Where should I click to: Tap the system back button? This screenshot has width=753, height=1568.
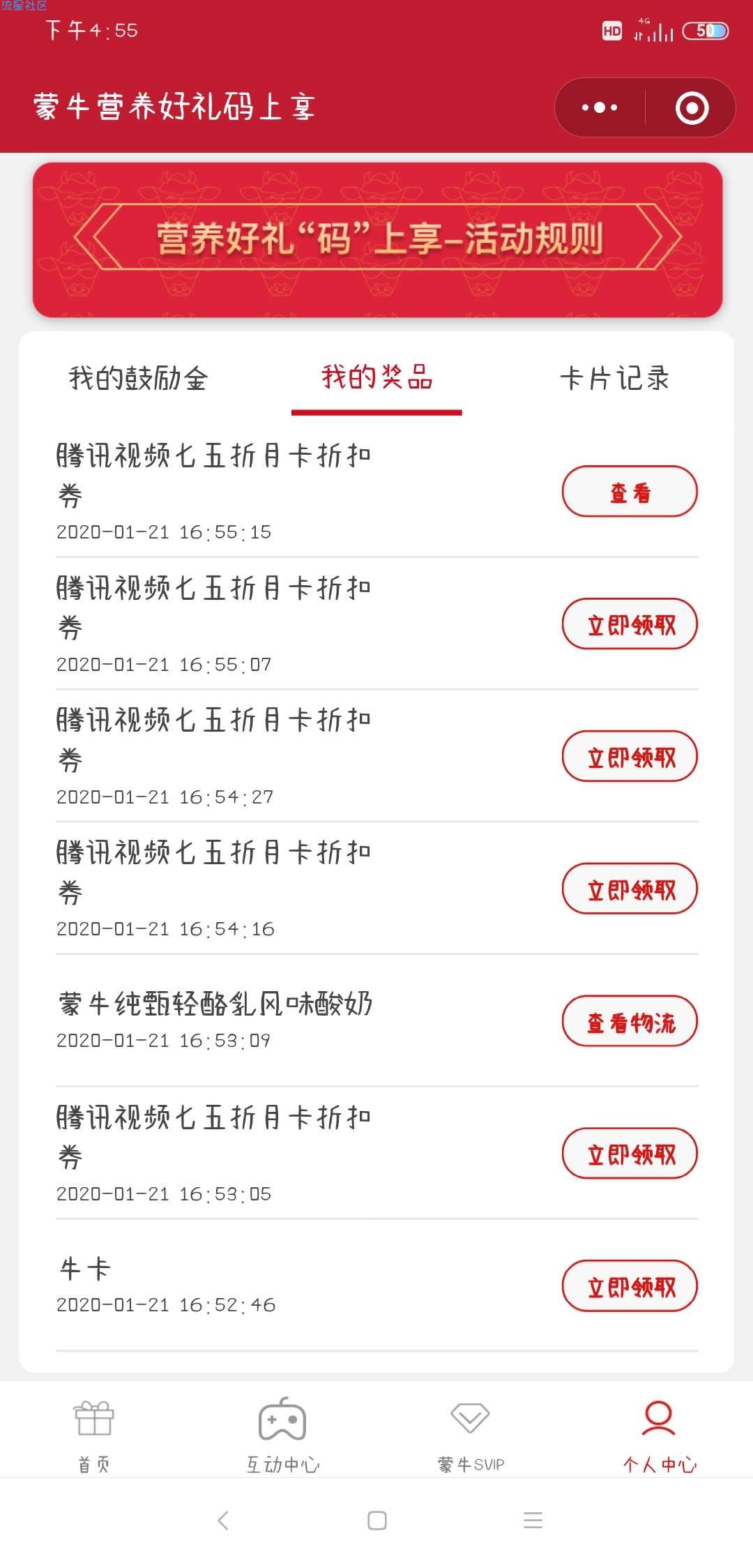point(223,1521)
